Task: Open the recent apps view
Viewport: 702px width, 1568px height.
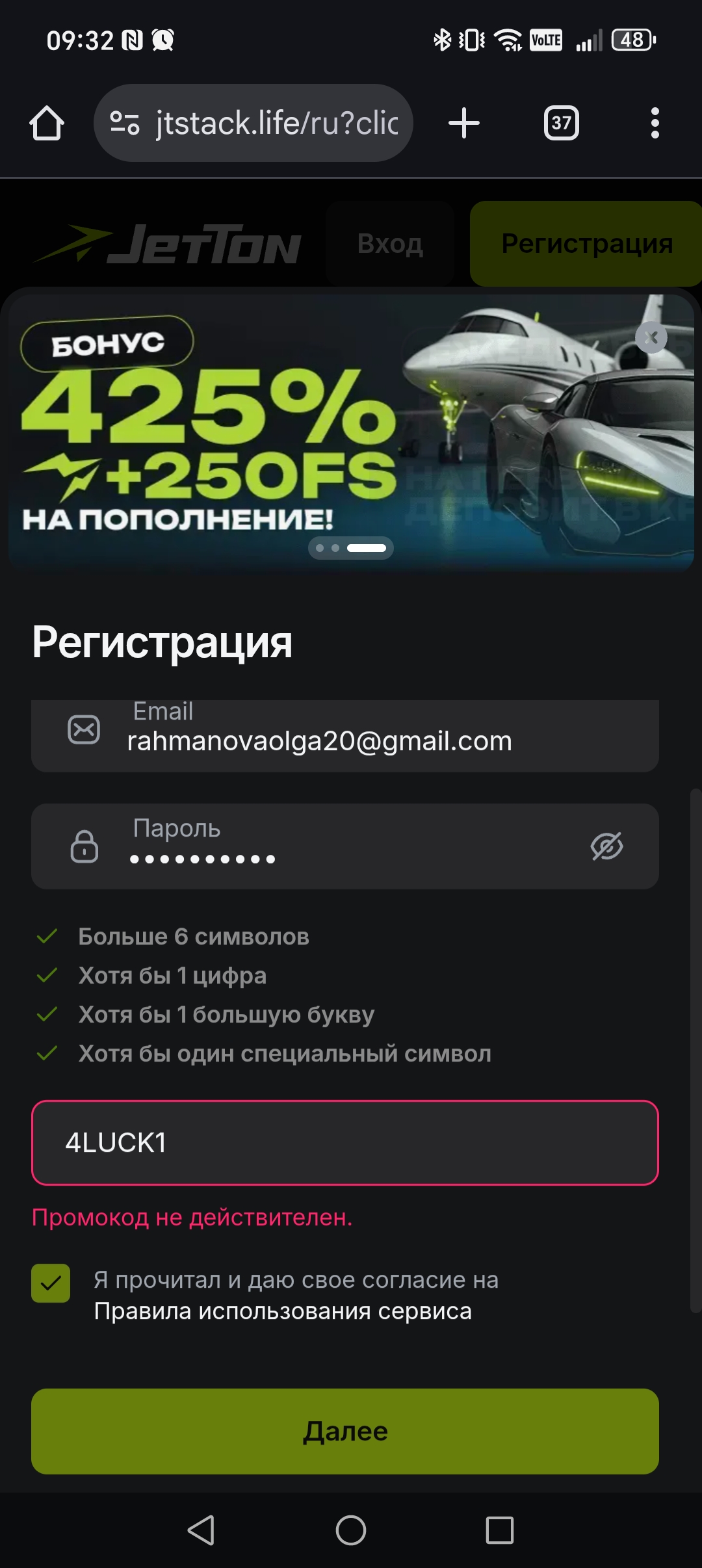Action: point(499,1530)
